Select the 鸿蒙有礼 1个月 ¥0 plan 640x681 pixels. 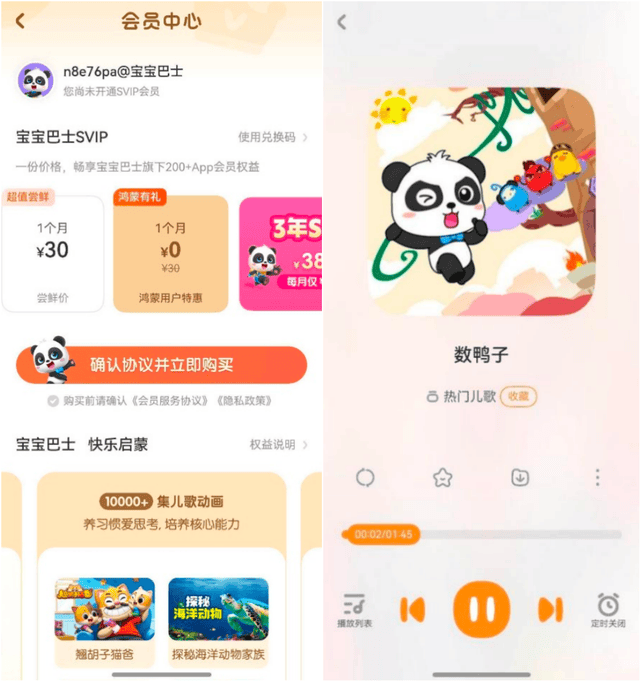click(x=170, y=252)
